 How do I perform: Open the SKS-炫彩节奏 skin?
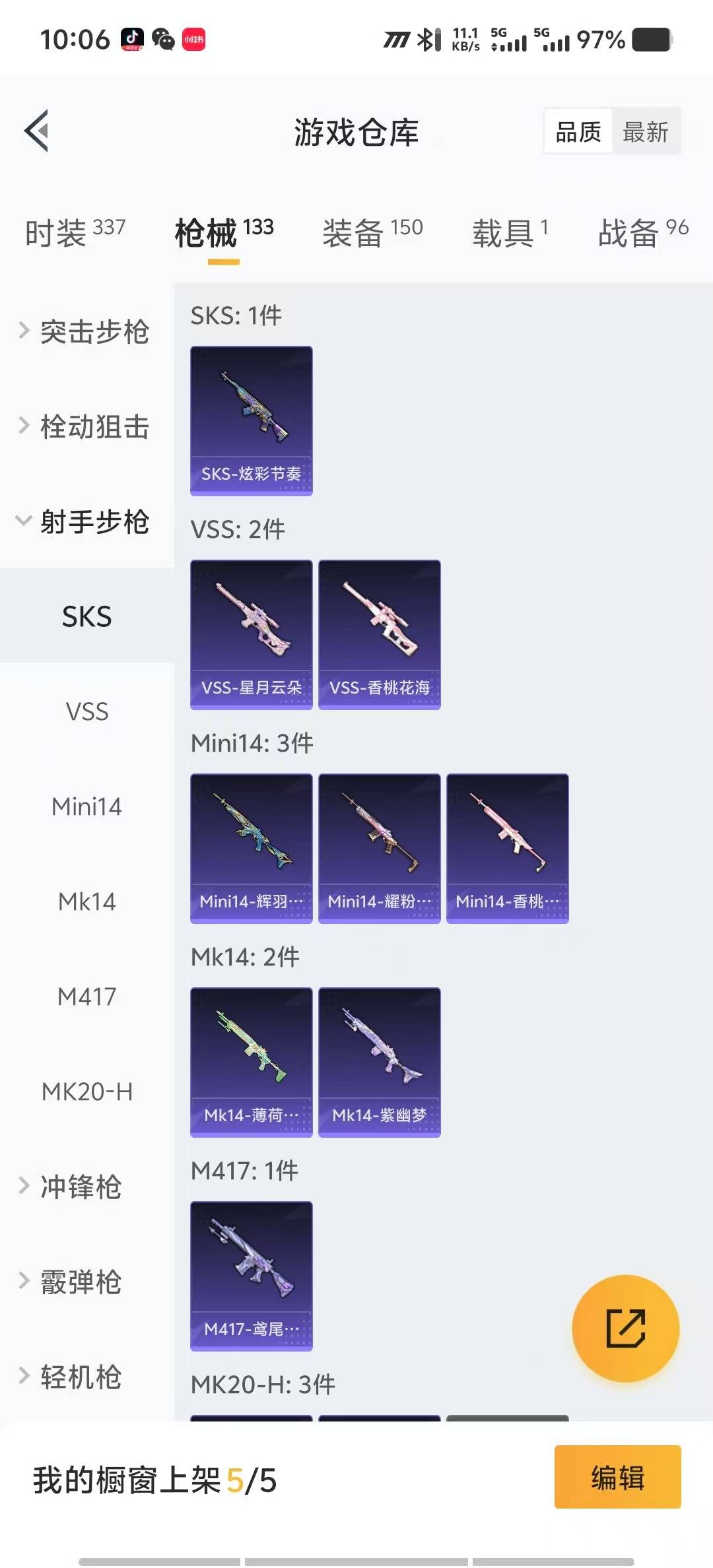(x=251, y=420)
